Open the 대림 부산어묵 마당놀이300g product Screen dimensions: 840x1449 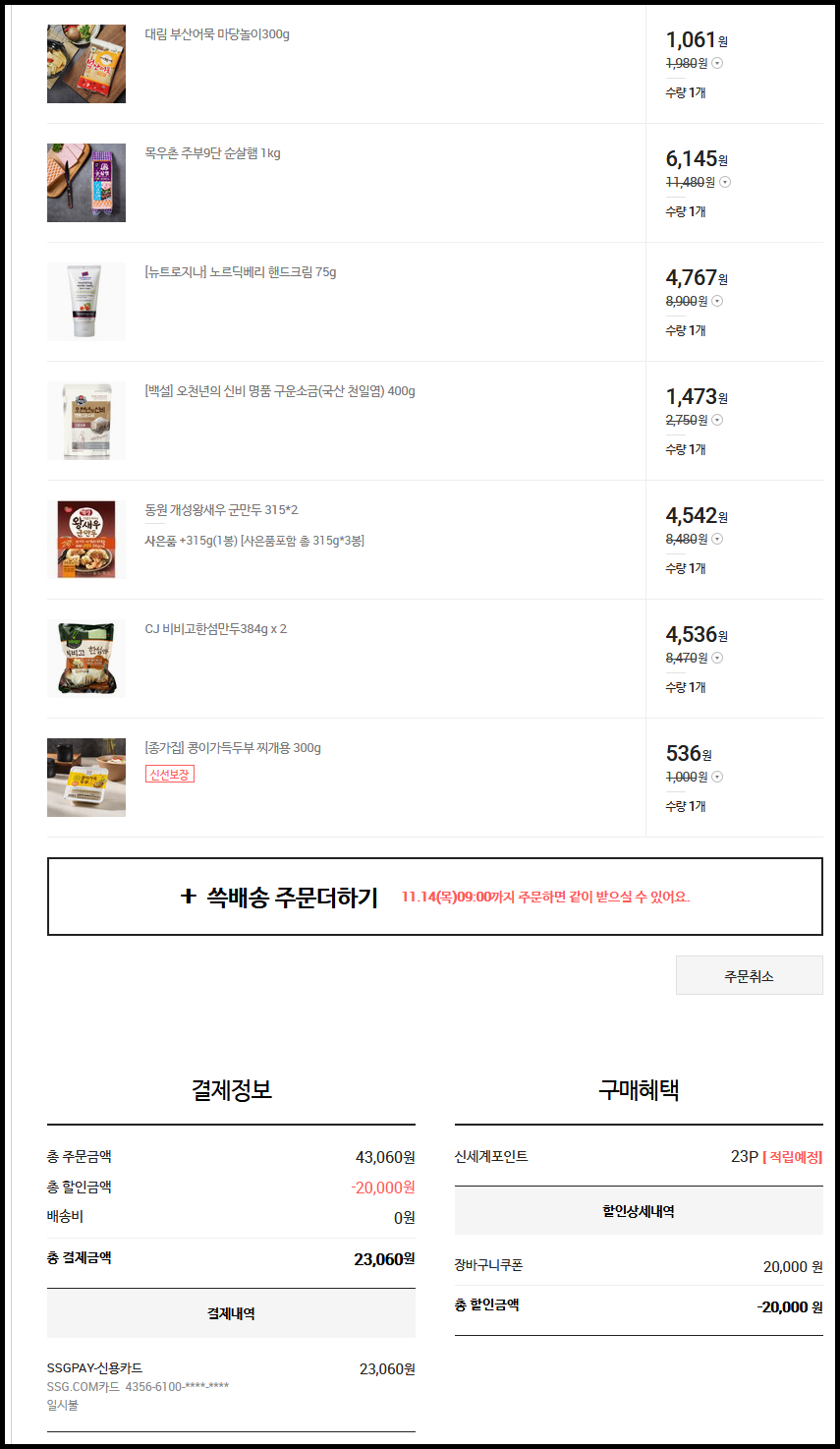click(x=217, y=34)
